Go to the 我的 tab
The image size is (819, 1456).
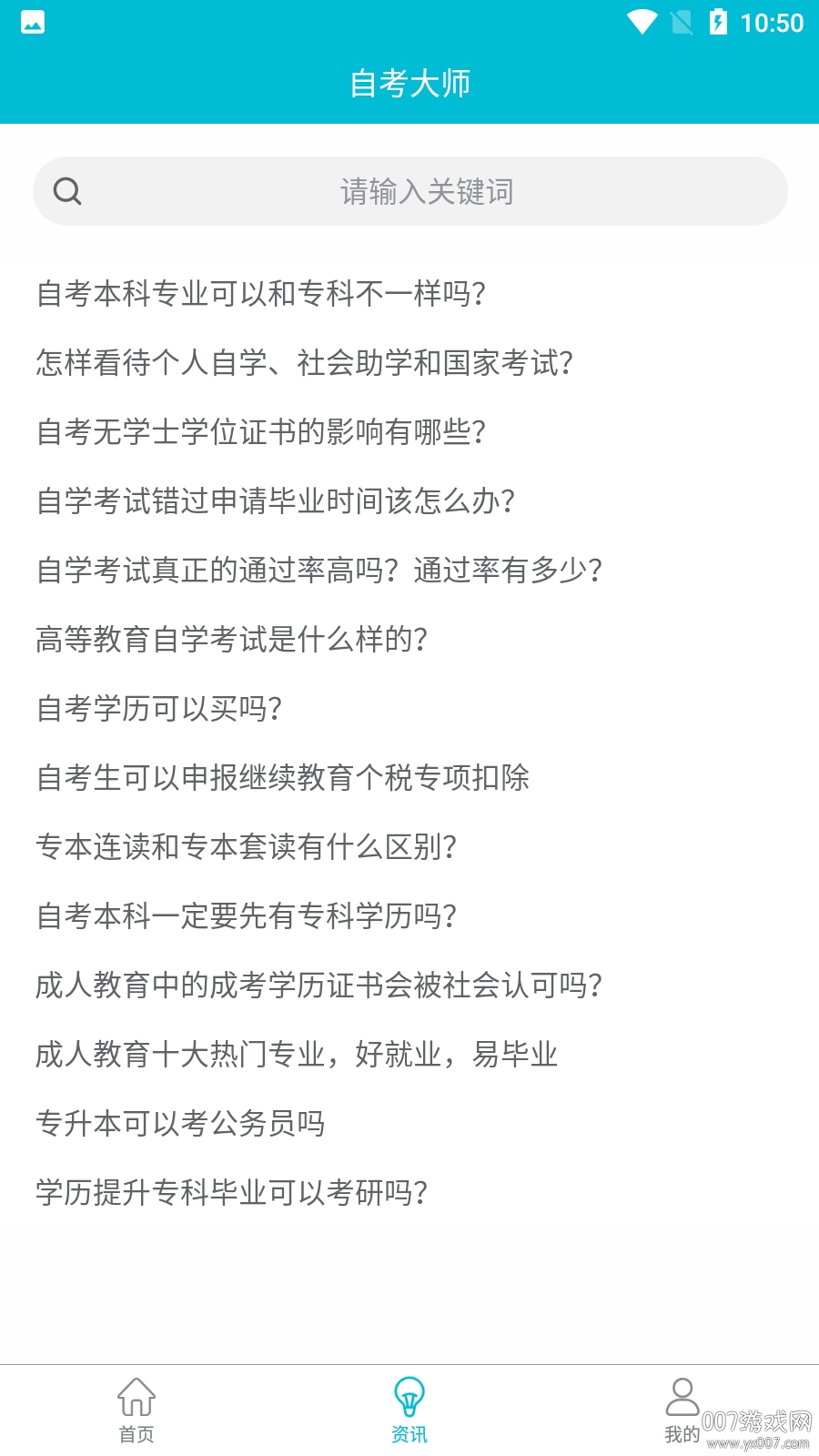pyautogui.click(x=682, y=1410)
